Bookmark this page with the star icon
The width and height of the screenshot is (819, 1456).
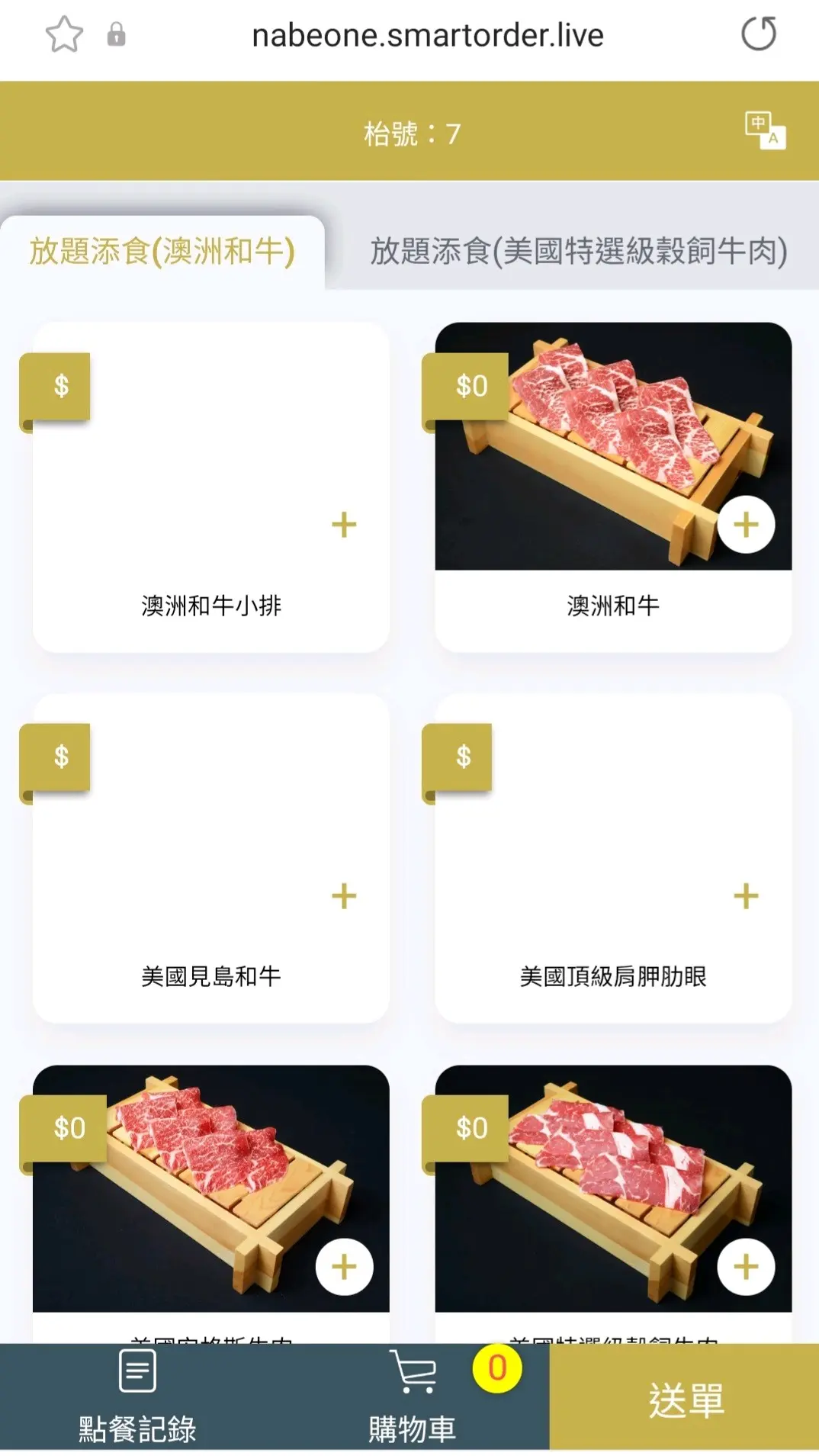tap(64, 34)
